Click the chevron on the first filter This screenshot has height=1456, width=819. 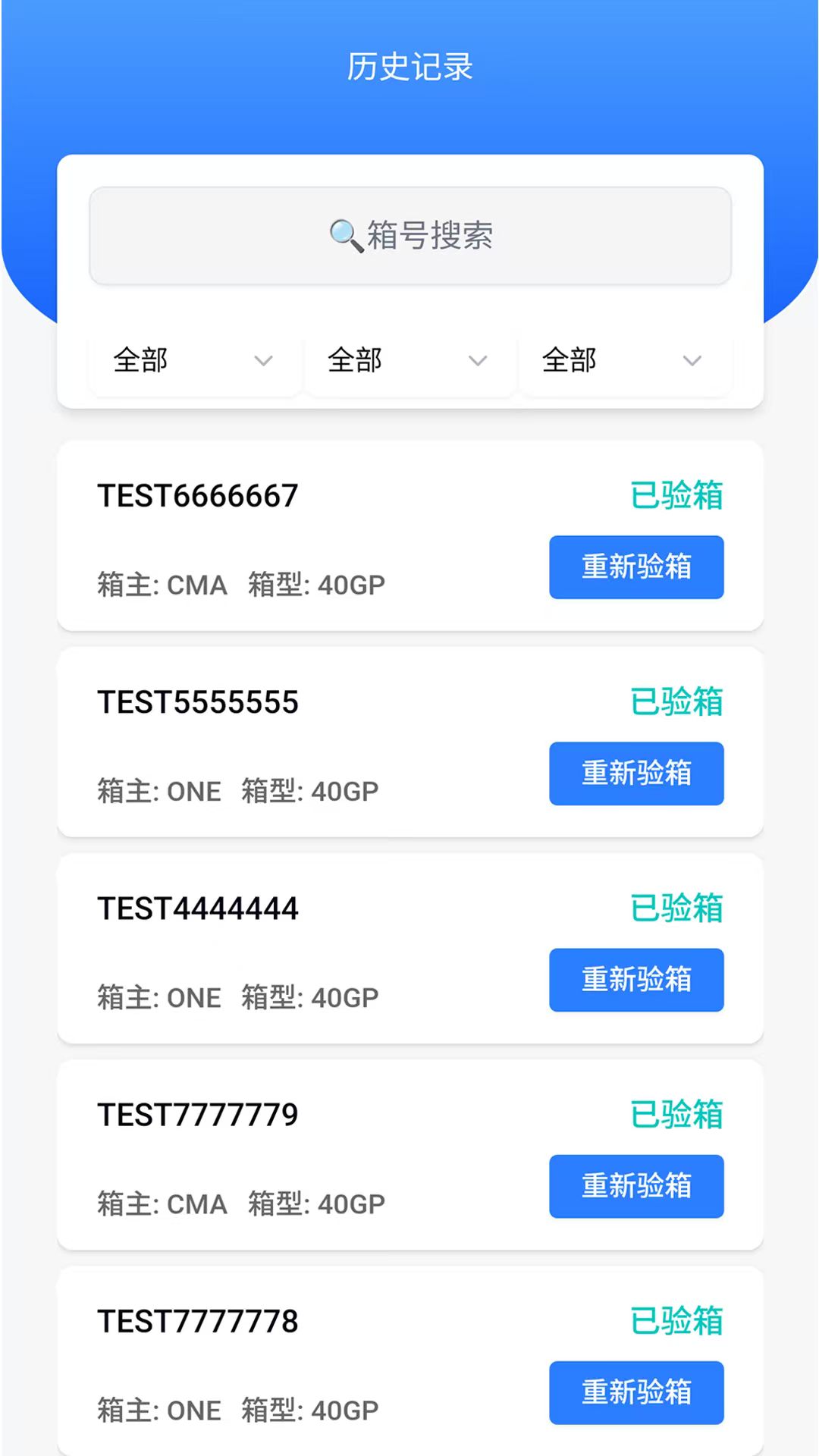pyautogui.click(x=264, y=361)
